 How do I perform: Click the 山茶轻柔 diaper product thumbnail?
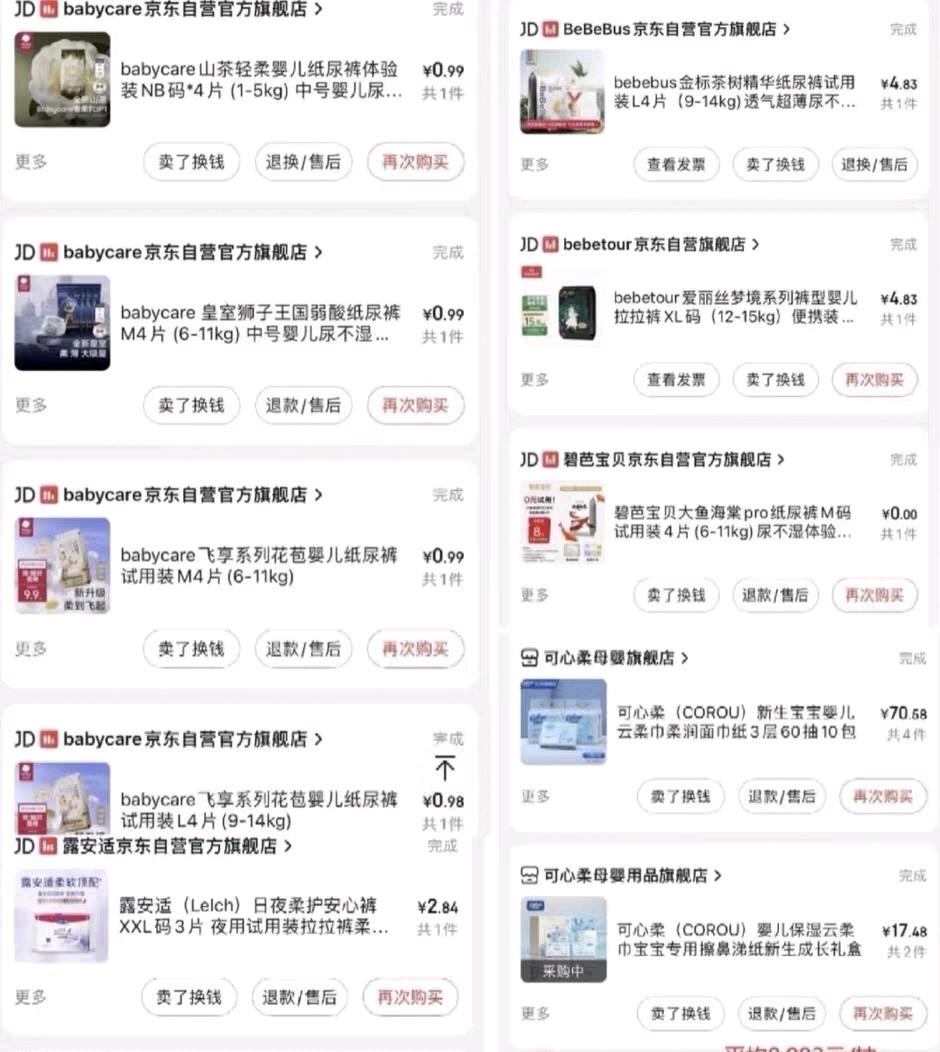click(61, 78)
